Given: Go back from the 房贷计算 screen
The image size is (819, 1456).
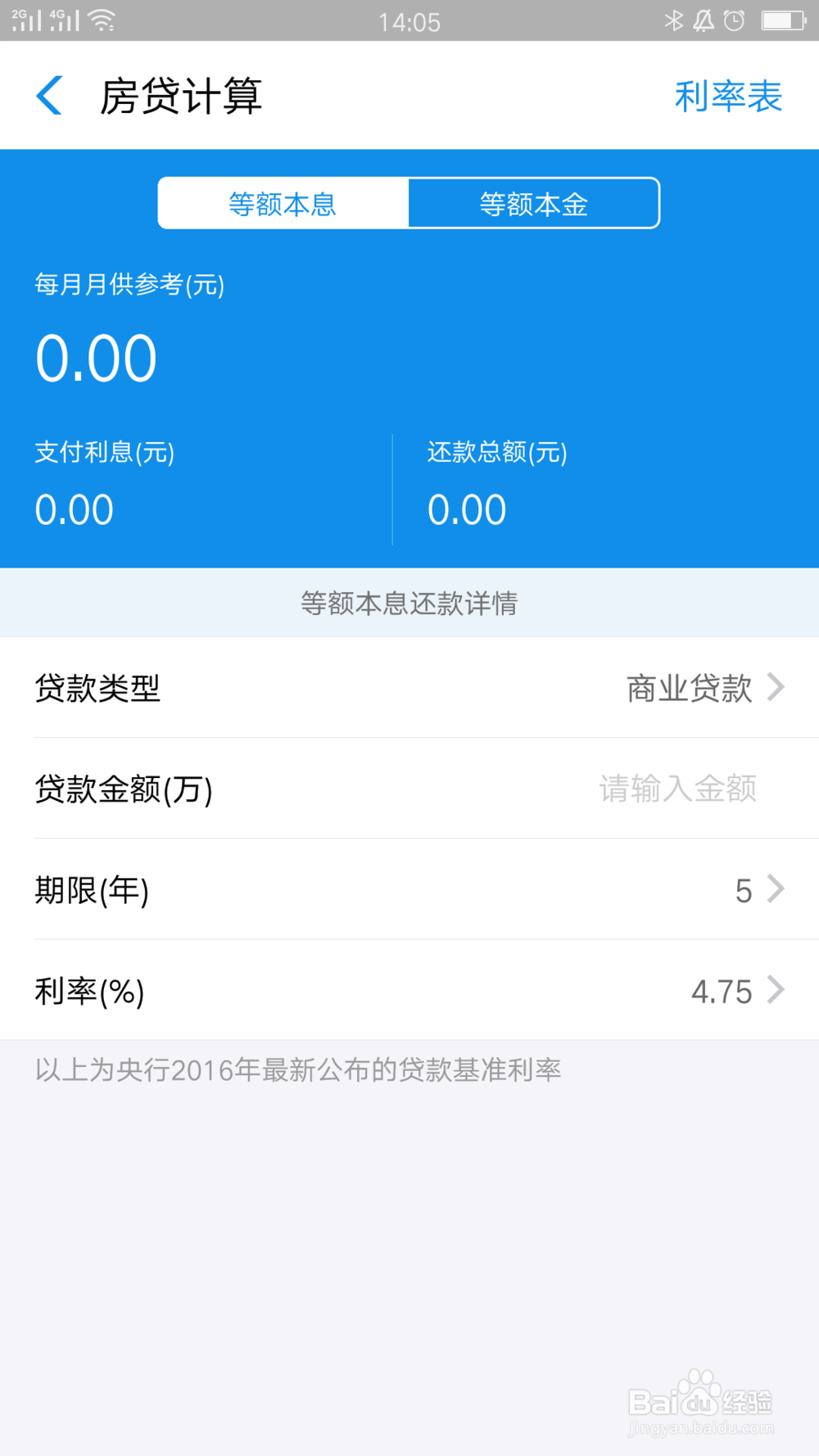Looking at the screenshot, I should click(x=50, y=95).
